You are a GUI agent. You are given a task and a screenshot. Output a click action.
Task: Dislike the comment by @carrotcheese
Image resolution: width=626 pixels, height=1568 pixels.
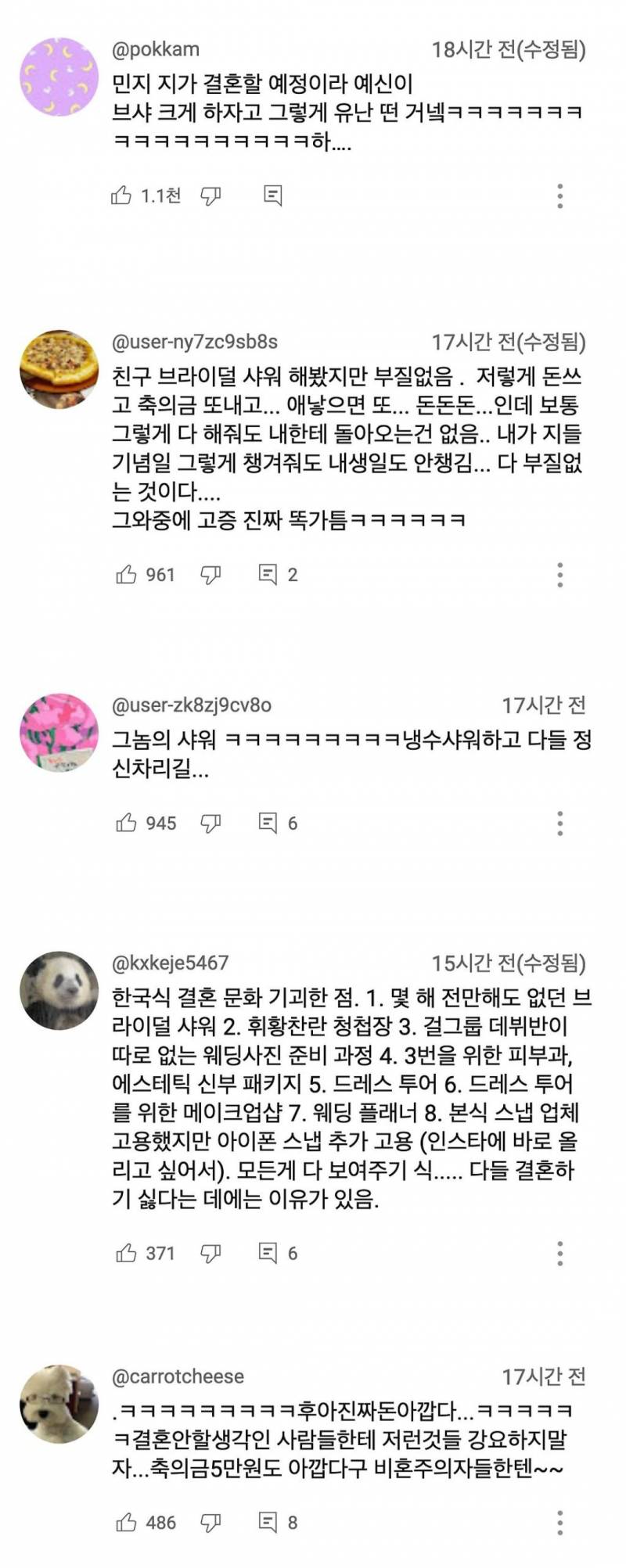210,1523
